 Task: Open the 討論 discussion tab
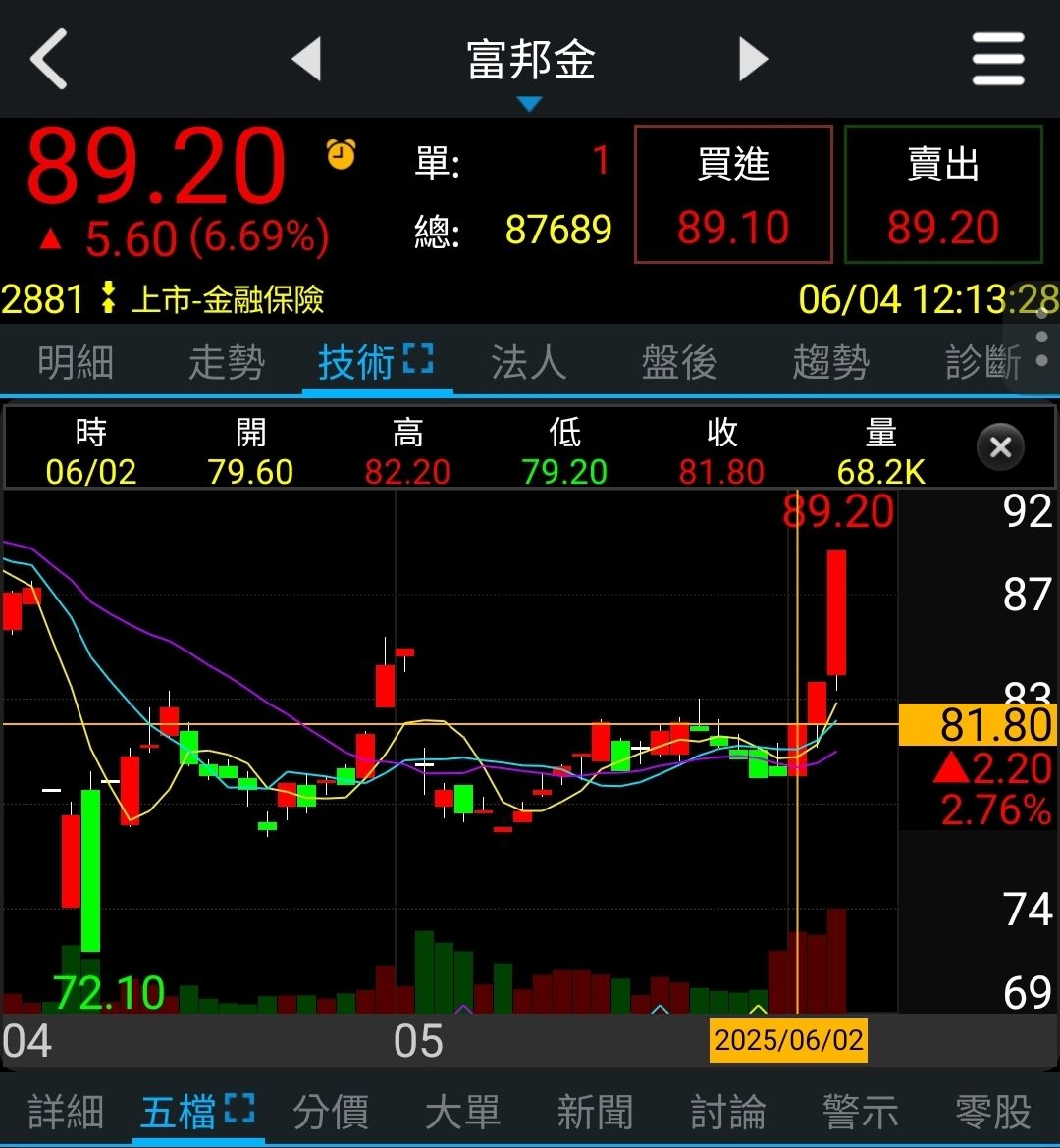click(727, 1113)
